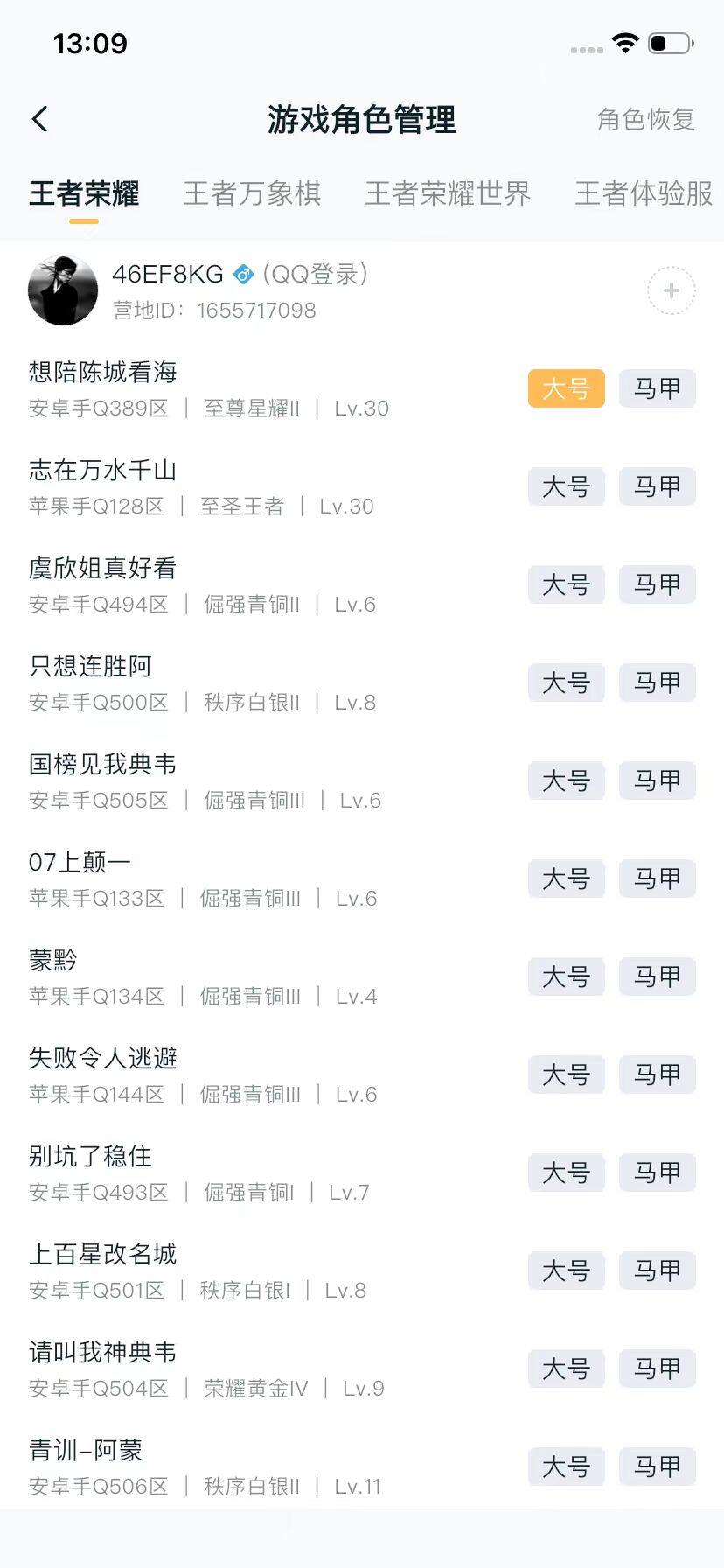This screenshot has height=1568, width=724.
Task: Open the 王者体验服 tab
Action: (642, 193)
